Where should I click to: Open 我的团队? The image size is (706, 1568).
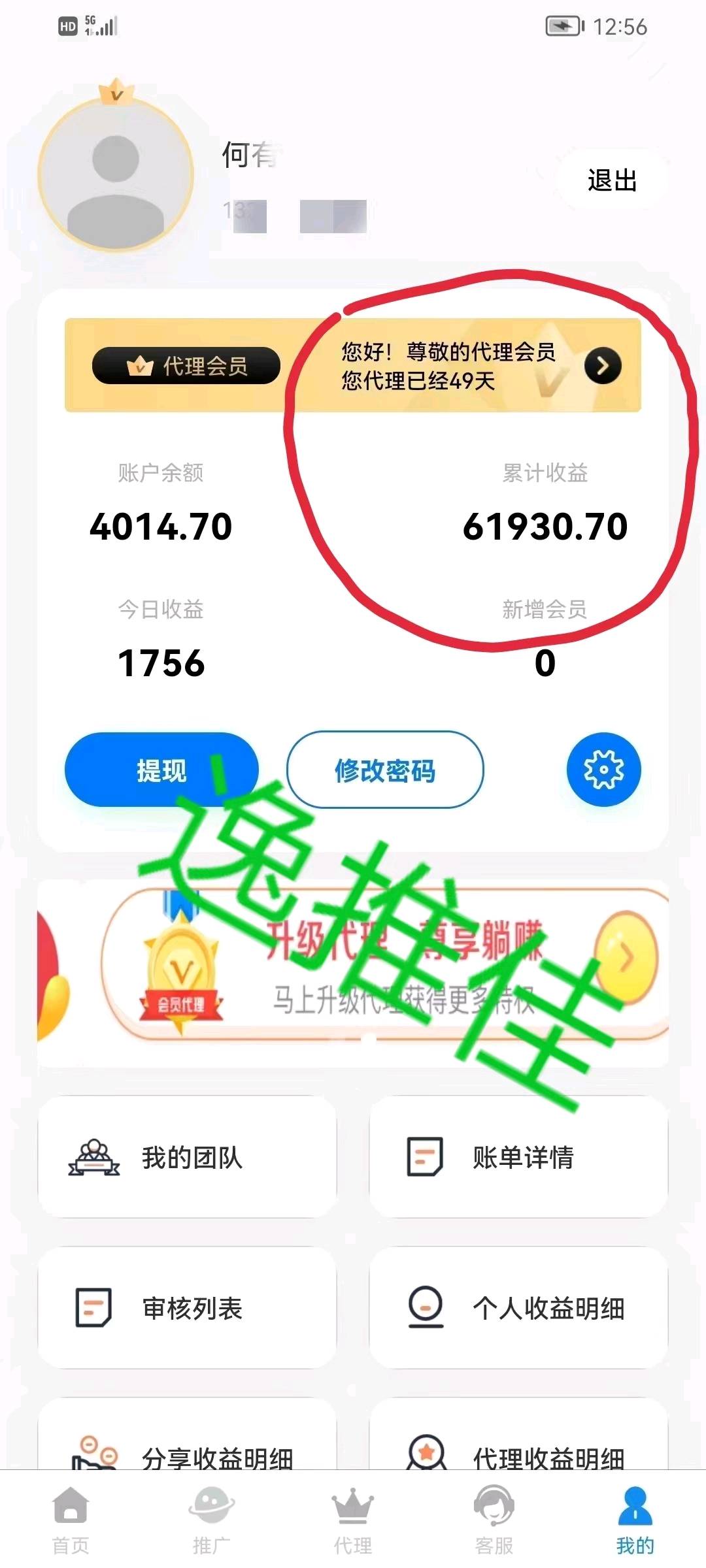coord(188,1157)
